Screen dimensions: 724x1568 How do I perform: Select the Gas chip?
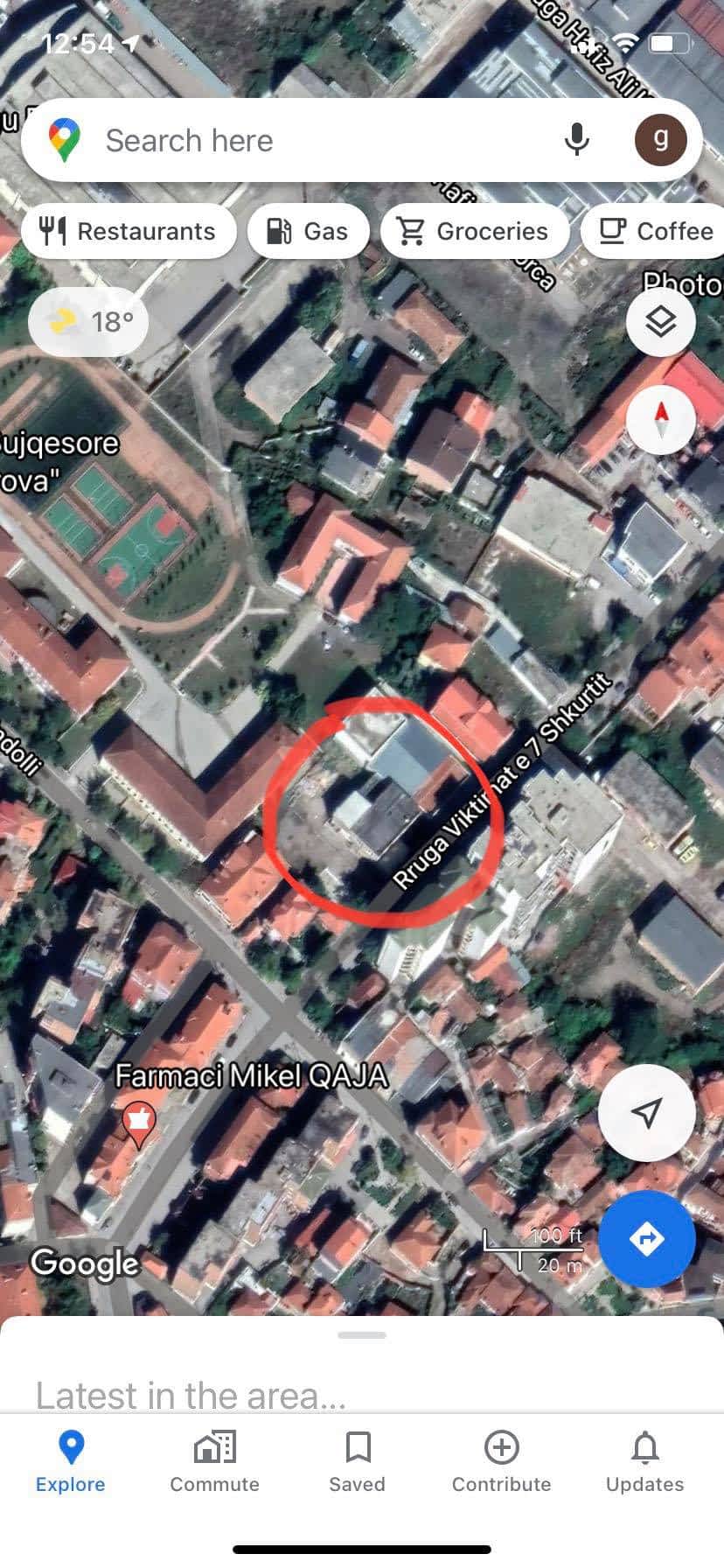point(308,231)
